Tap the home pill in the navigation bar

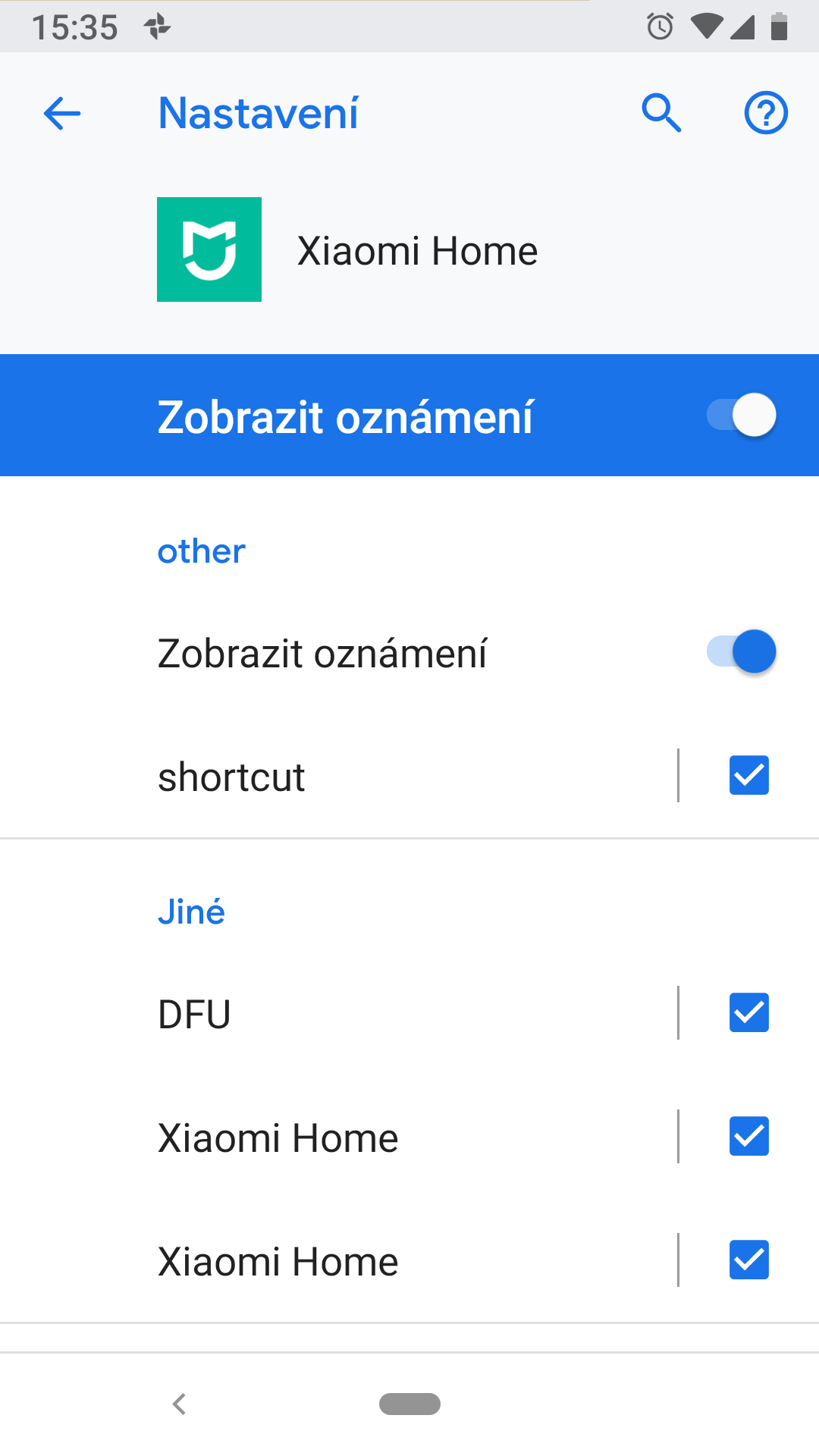(409, 1404)
